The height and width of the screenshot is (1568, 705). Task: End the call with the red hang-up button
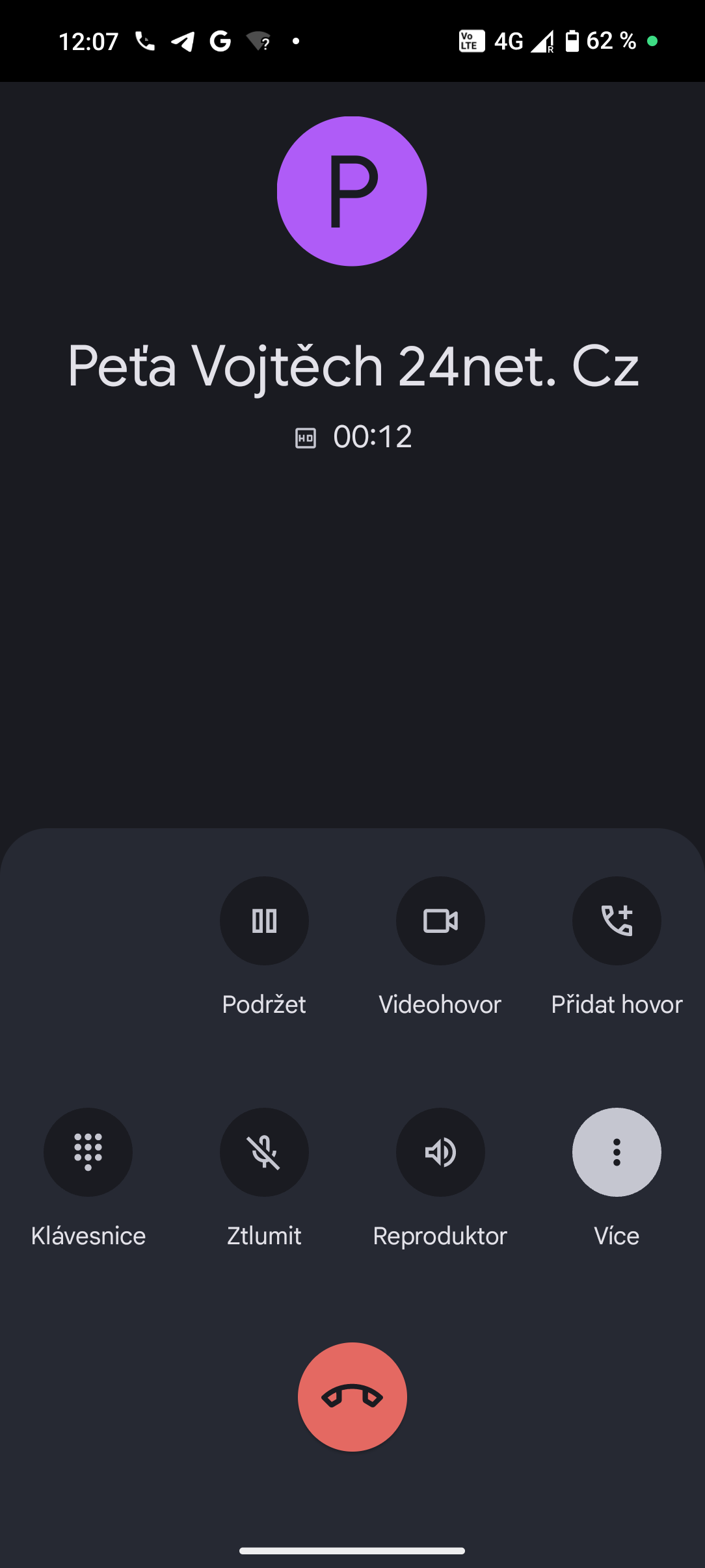click(352, 1396)
